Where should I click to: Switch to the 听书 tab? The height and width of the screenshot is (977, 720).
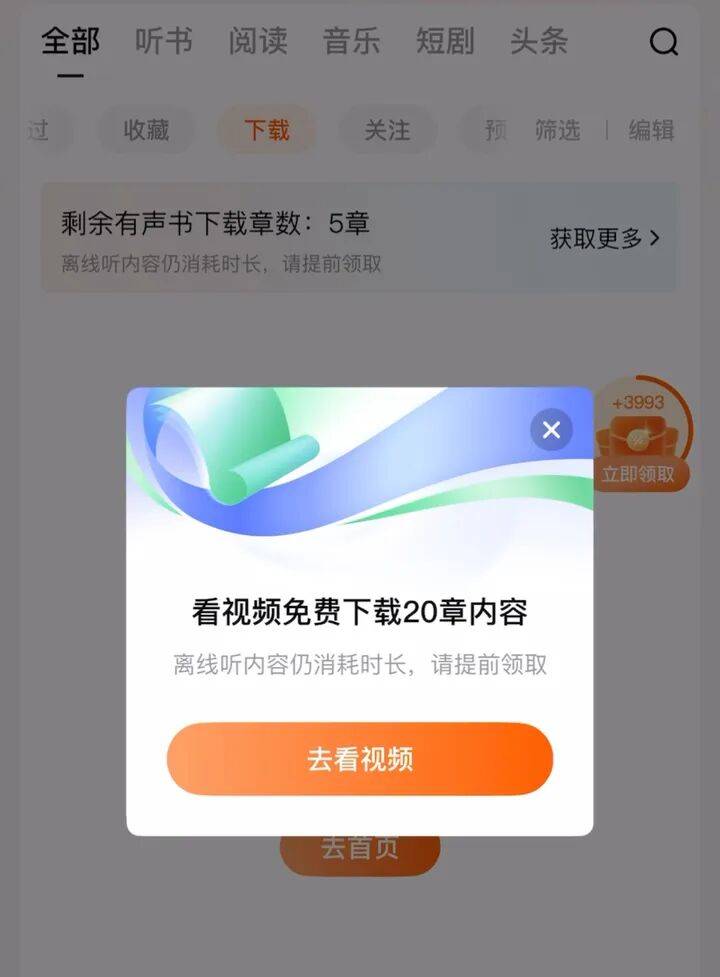click(x=164, y=42)
